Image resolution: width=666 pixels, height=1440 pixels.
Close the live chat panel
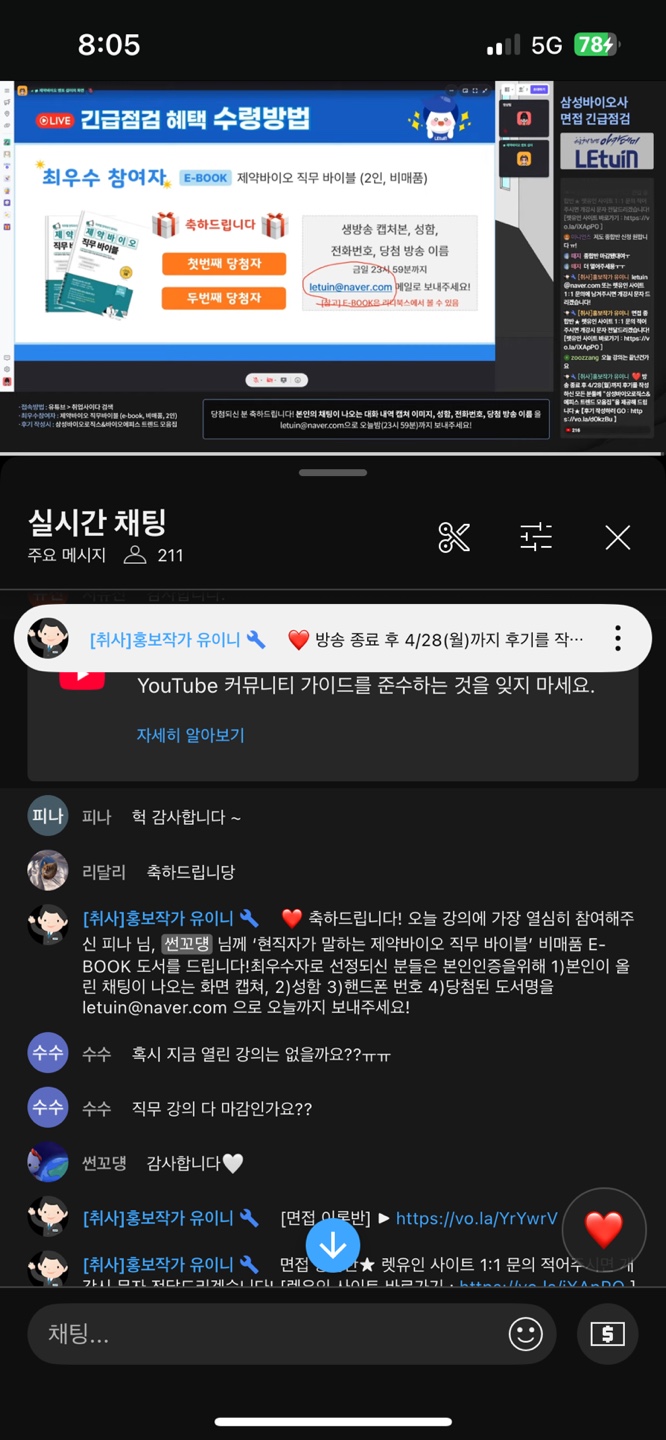(618, 537)
